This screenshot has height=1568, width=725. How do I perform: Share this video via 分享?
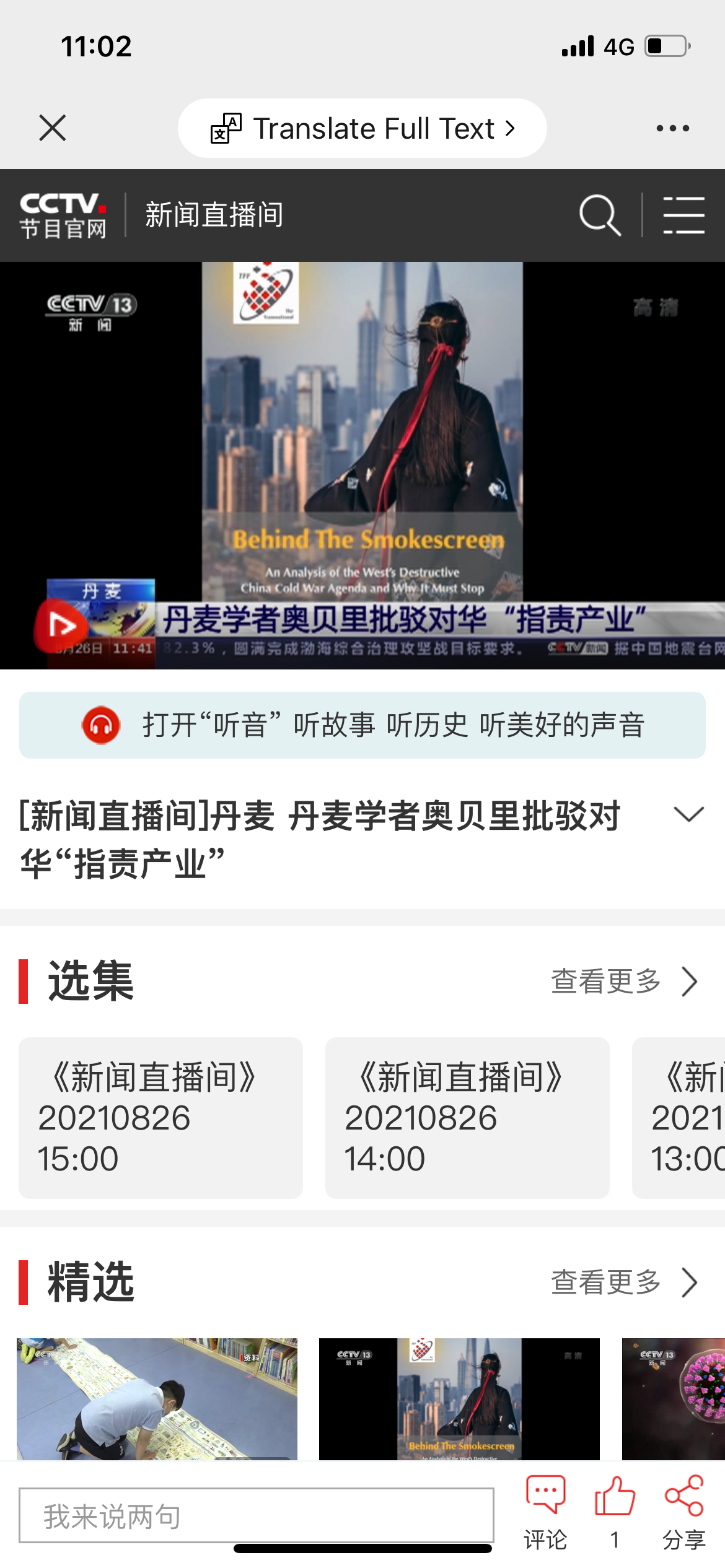[683, 1511]
